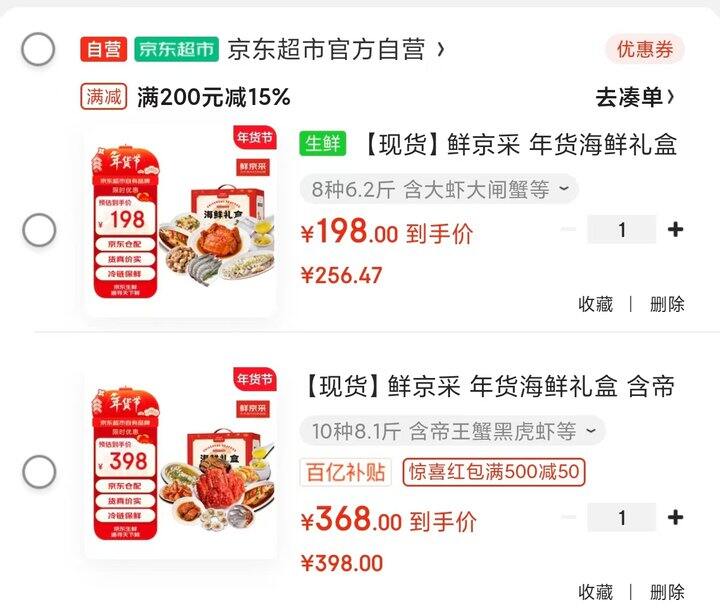Screen dimensions: 720x612
Task: Edit quantity field of the ¥198 gift box
Action: pos(621,230)
